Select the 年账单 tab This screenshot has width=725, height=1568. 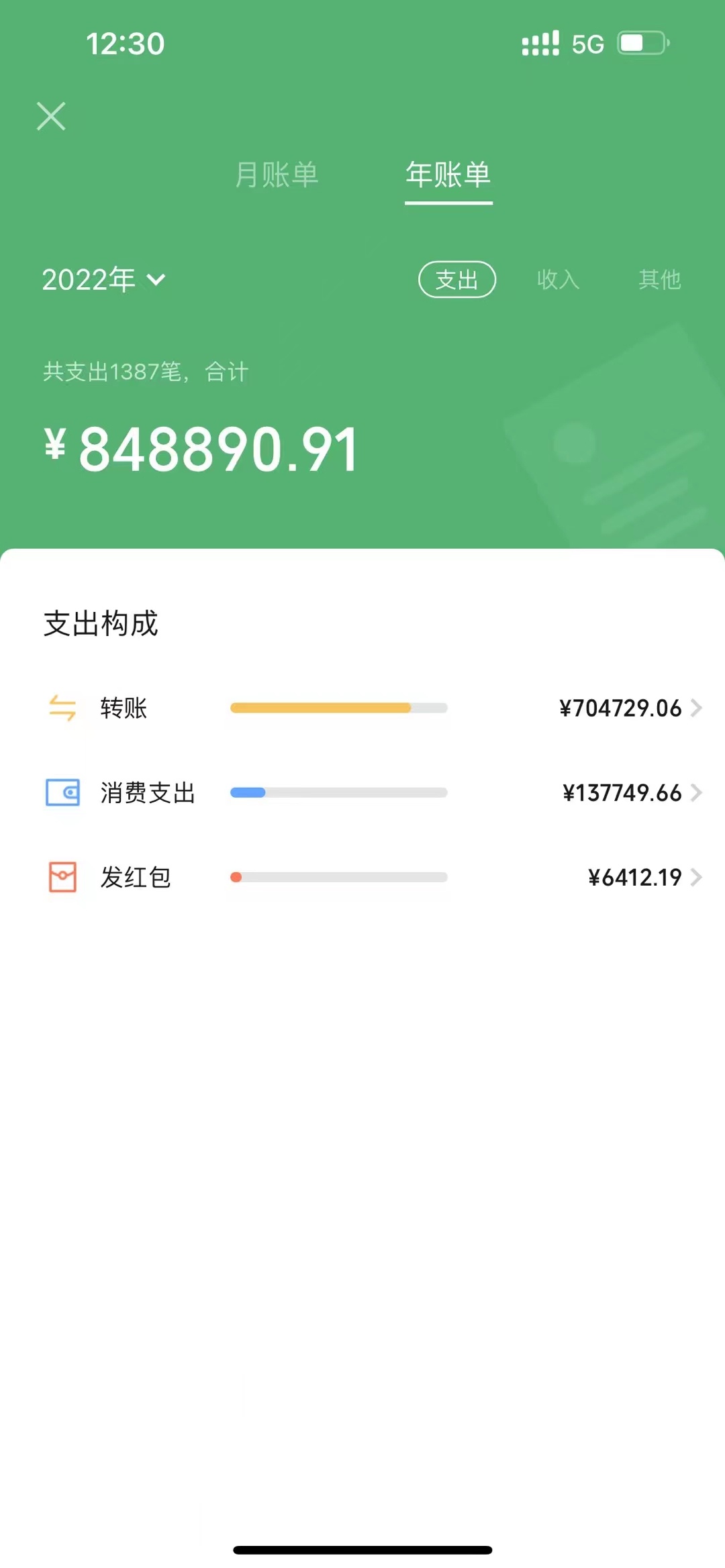448,175
